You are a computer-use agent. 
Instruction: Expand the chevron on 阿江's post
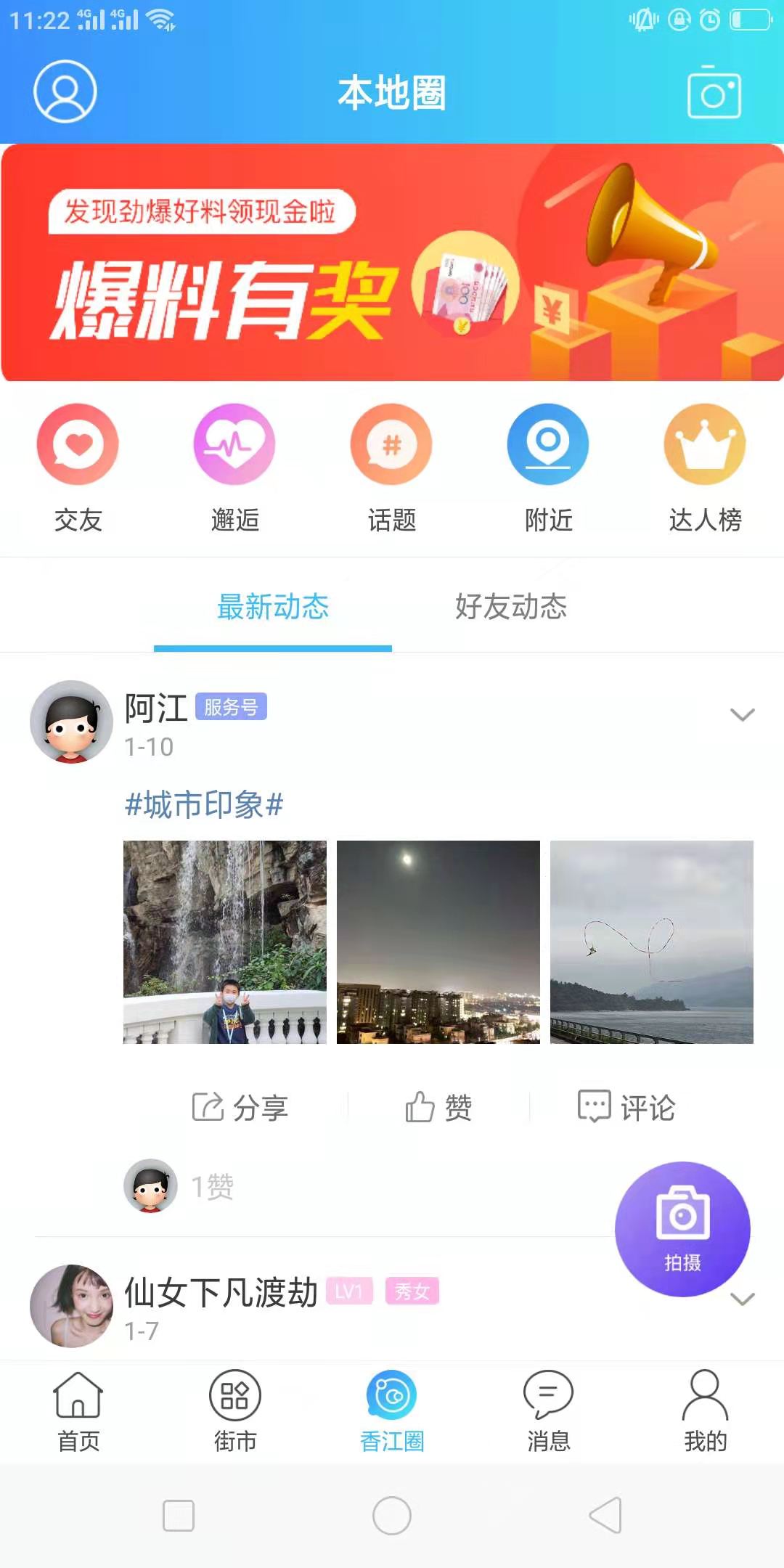click(742, 714)
